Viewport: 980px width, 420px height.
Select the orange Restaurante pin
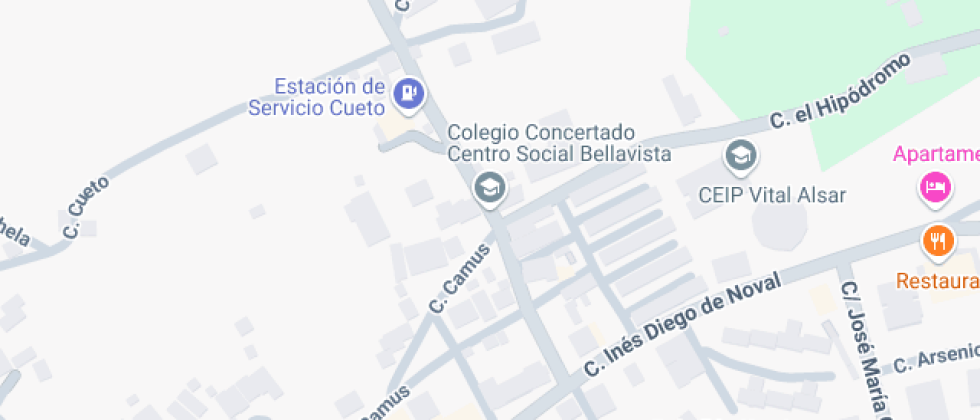pyautogui.click(x=938, y=241)
